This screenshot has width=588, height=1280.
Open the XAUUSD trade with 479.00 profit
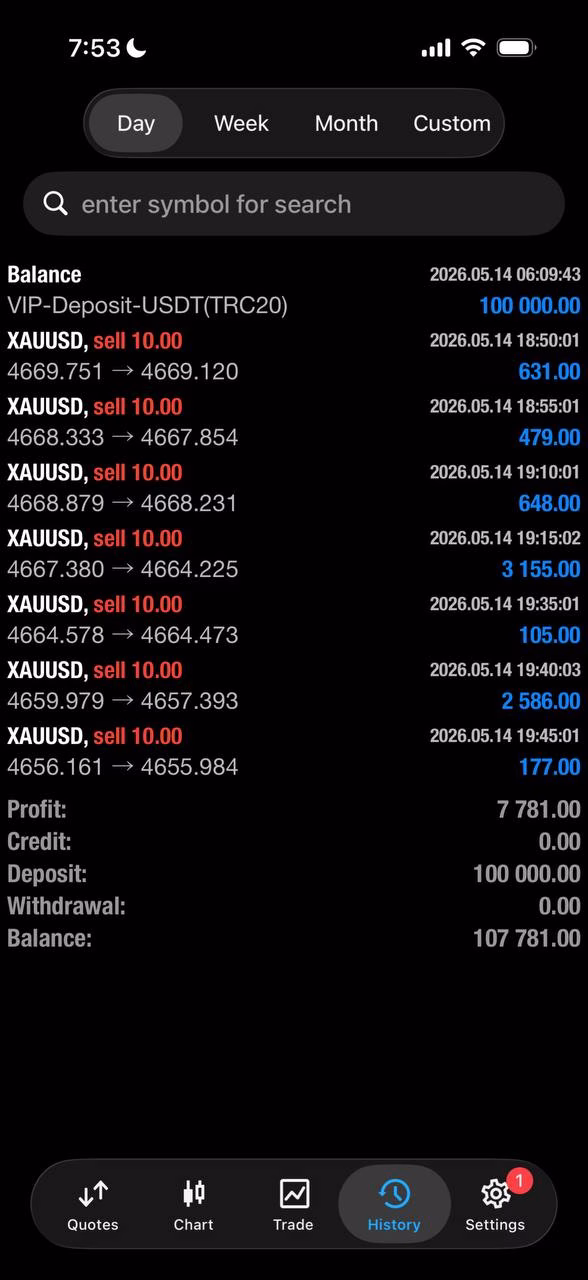tap(294, 422)
